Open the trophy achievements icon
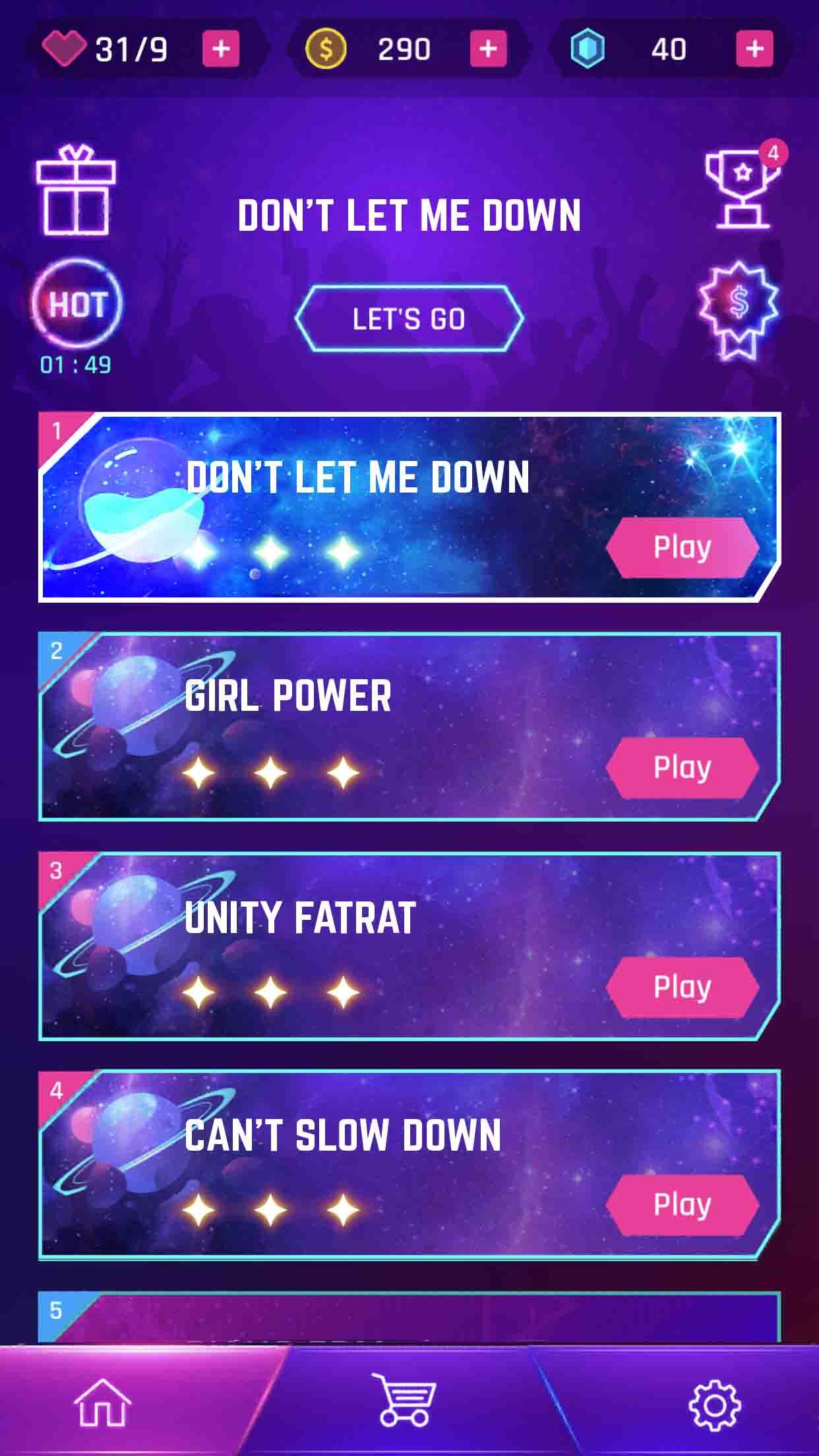 [741, 188]
